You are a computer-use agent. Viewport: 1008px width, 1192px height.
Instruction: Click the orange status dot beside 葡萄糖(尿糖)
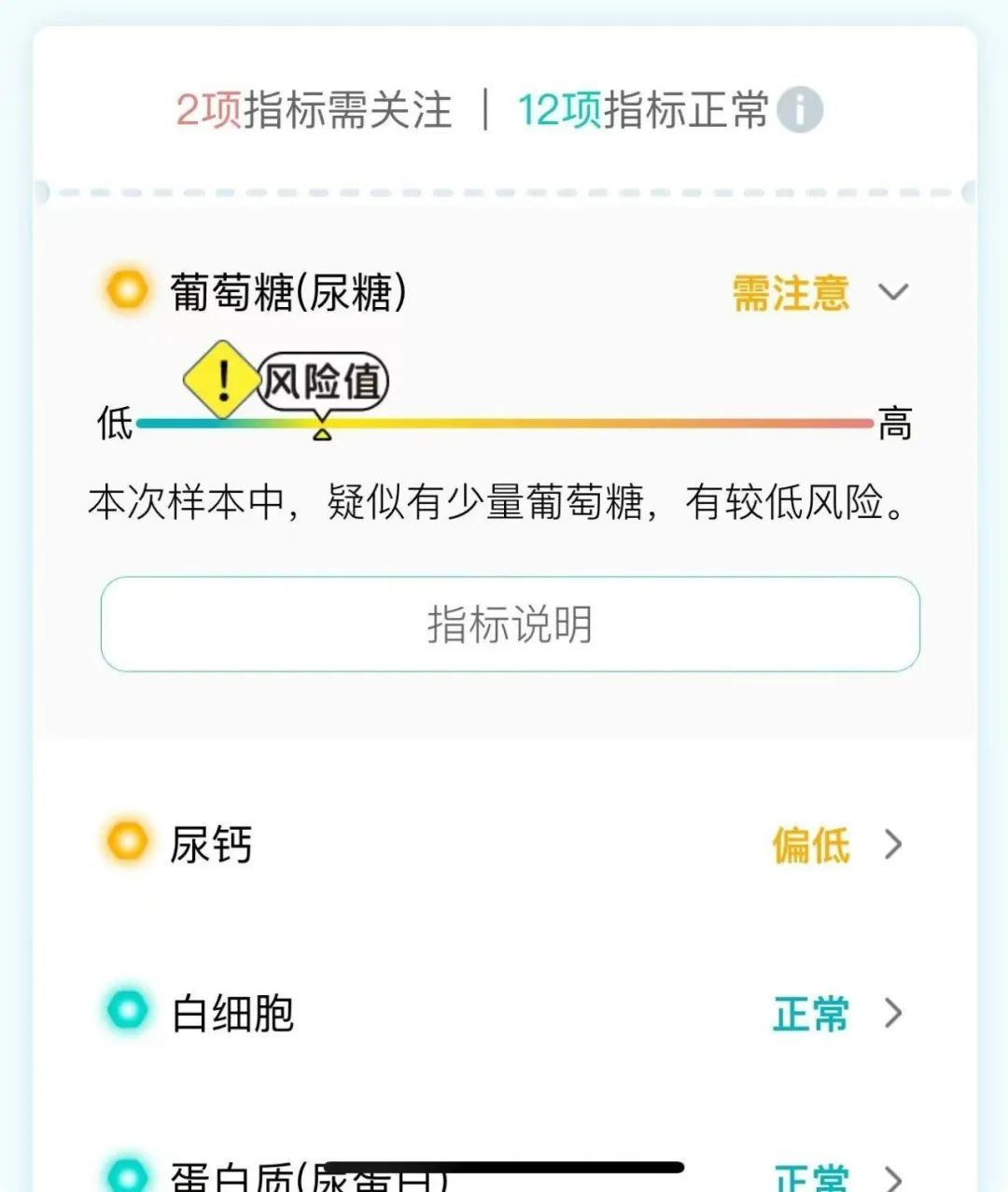pyautogui.click(x=125, y=290)
